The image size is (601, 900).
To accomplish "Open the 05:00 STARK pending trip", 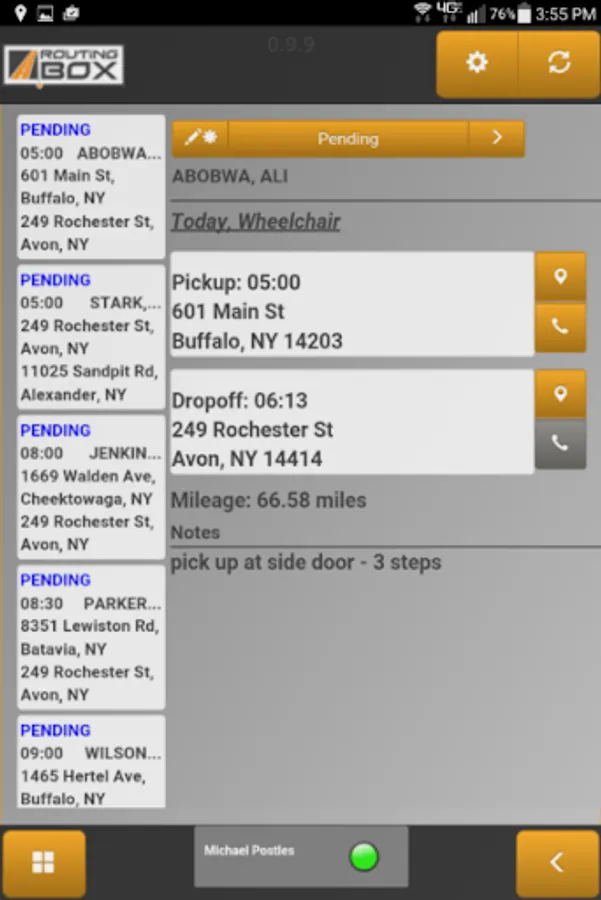I will click(x=91, y=337).
